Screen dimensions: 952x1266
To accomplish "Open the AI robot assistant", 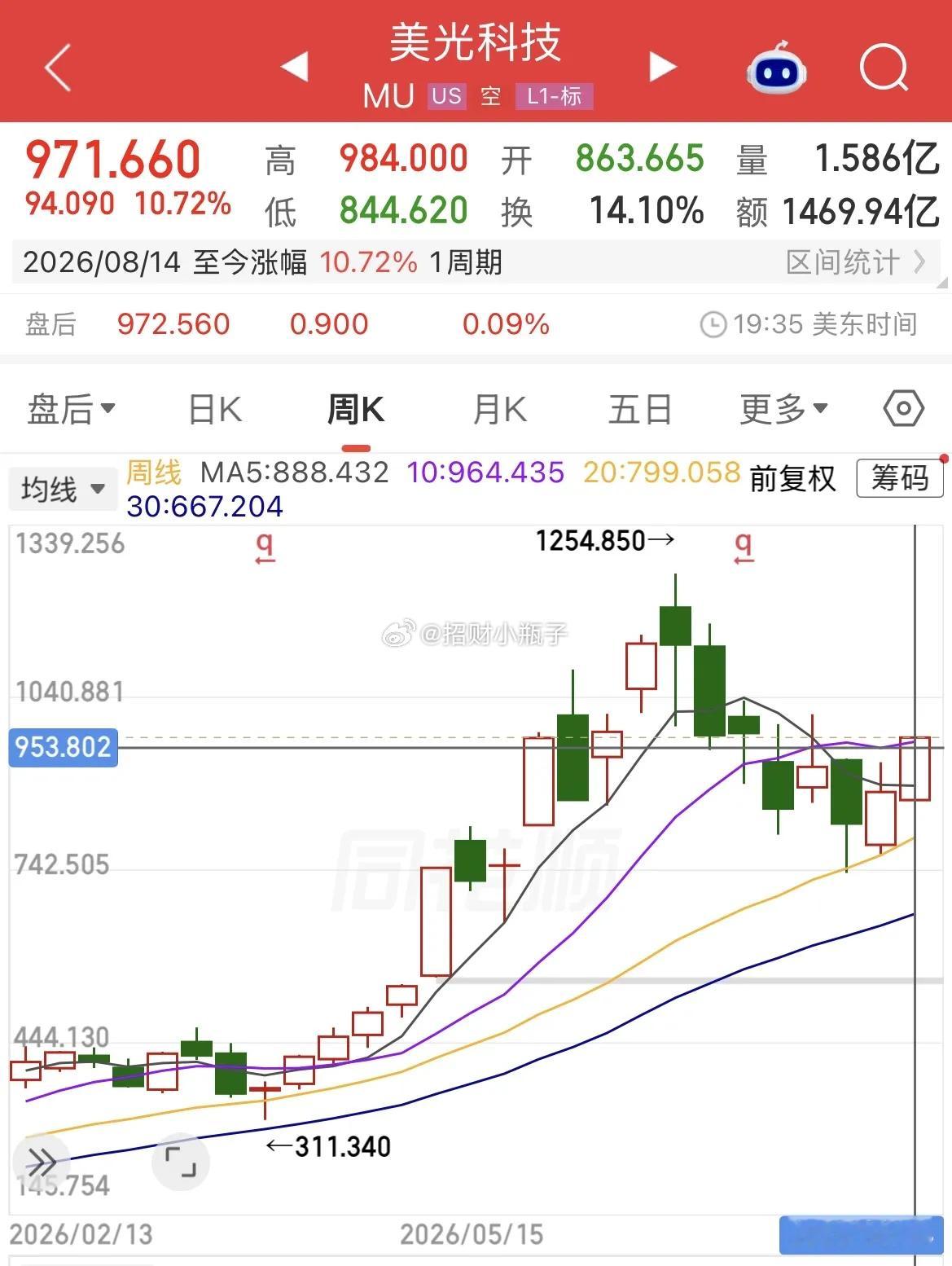I will (x=776, y=67).
